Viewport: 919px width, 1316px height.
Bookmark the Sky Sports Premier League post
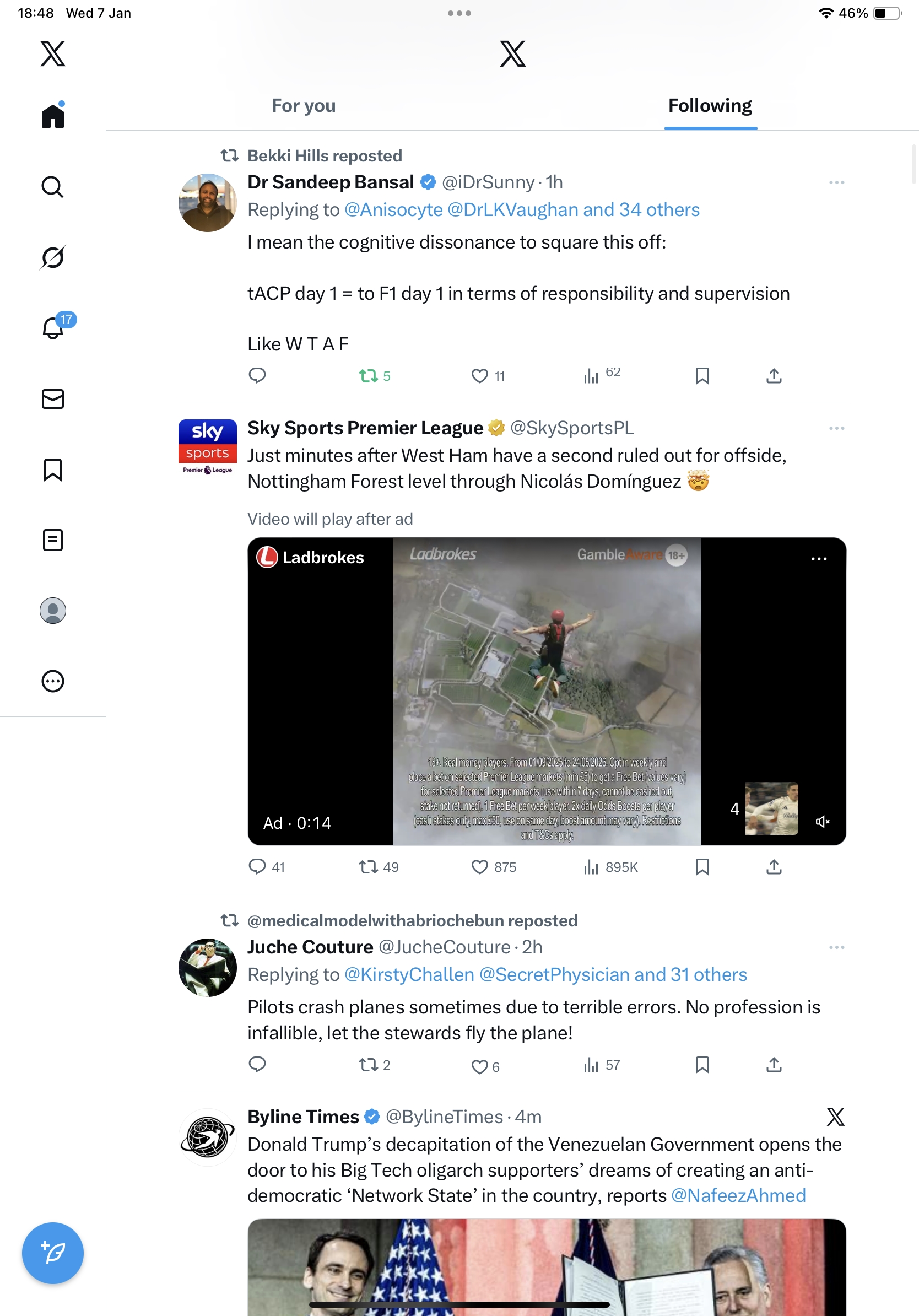pyautogui.click(x=702, y=867)
